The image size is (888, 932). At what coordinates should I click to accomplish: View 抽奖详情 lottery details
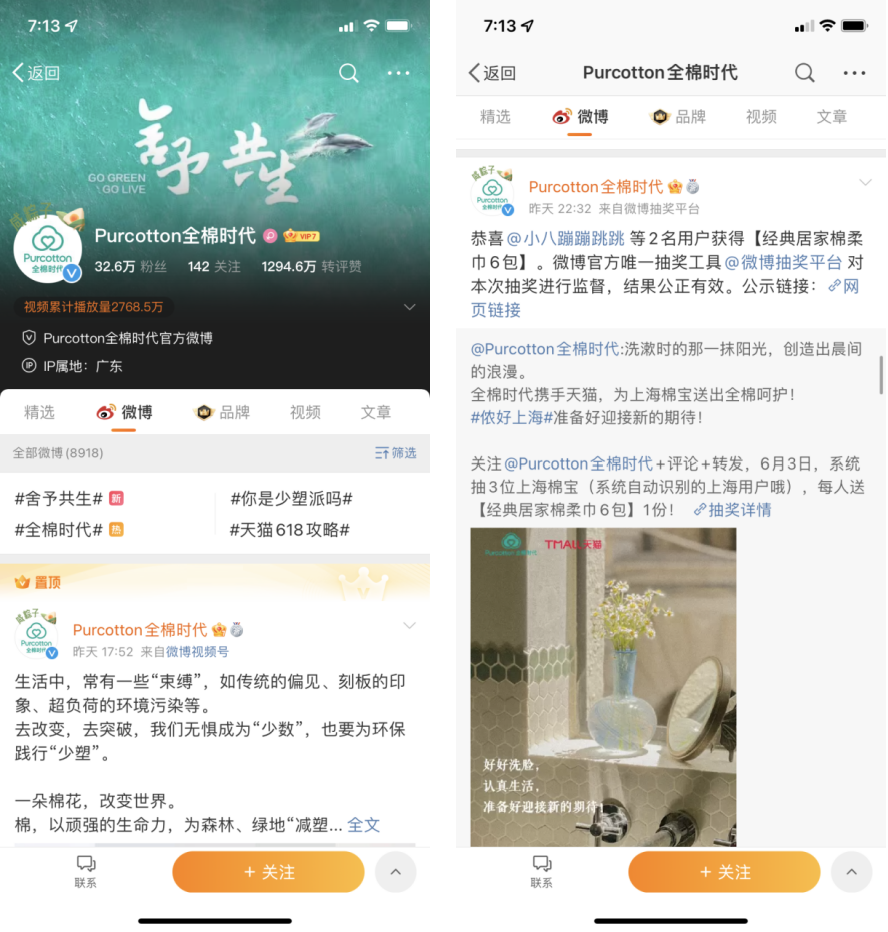click(x=731, y=510)
